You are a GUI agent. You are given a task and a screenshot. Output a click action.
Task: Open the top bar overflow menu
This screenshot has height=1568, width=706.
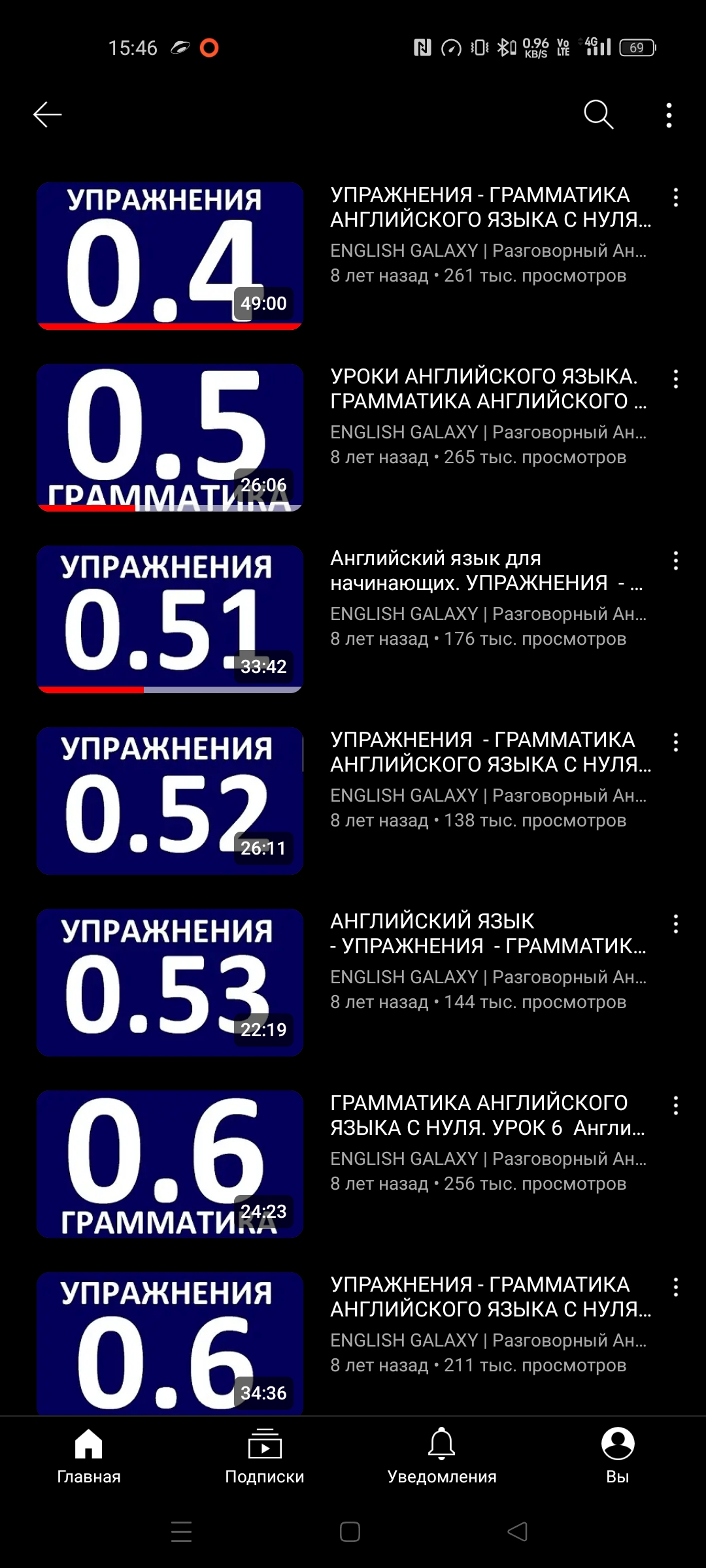669,115
